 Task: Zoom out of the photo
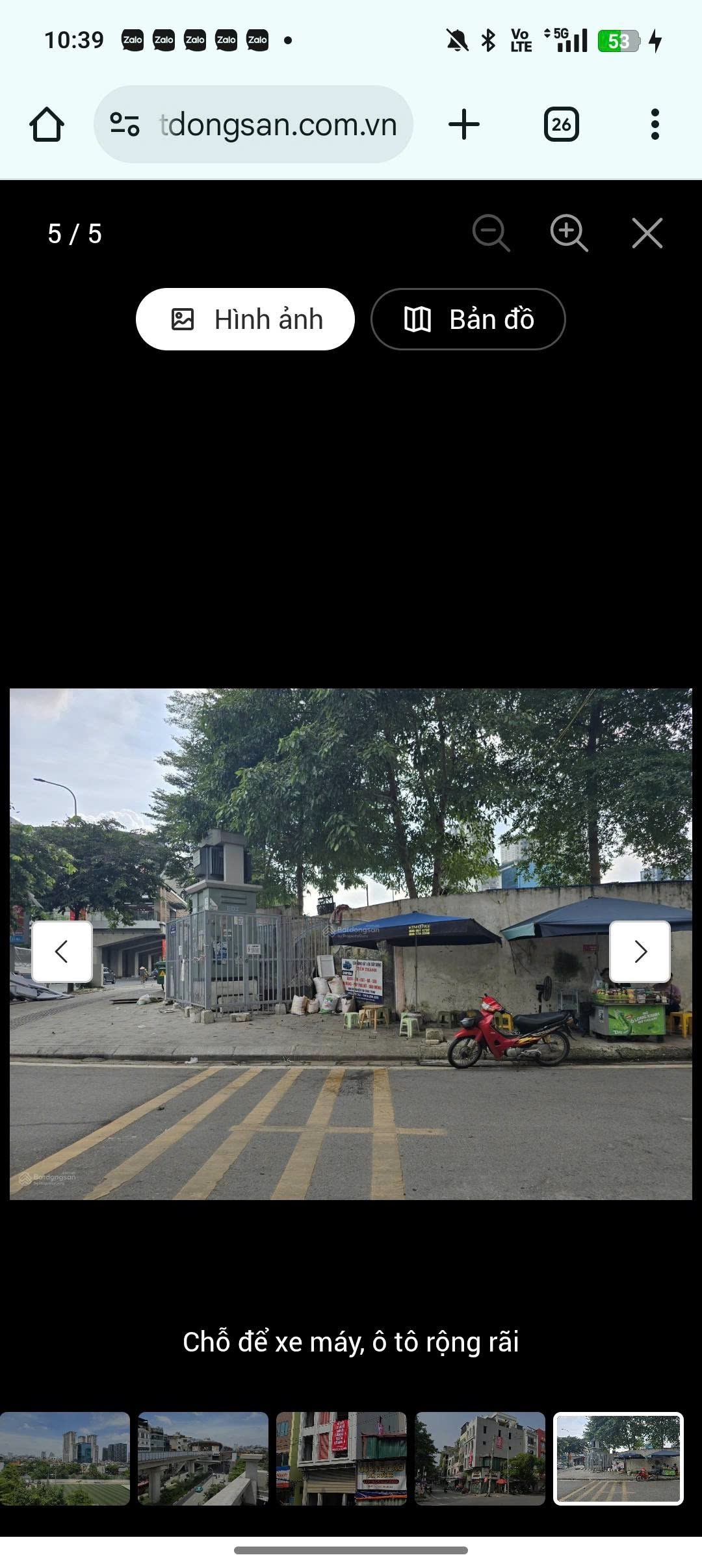[x=491, y=233]
